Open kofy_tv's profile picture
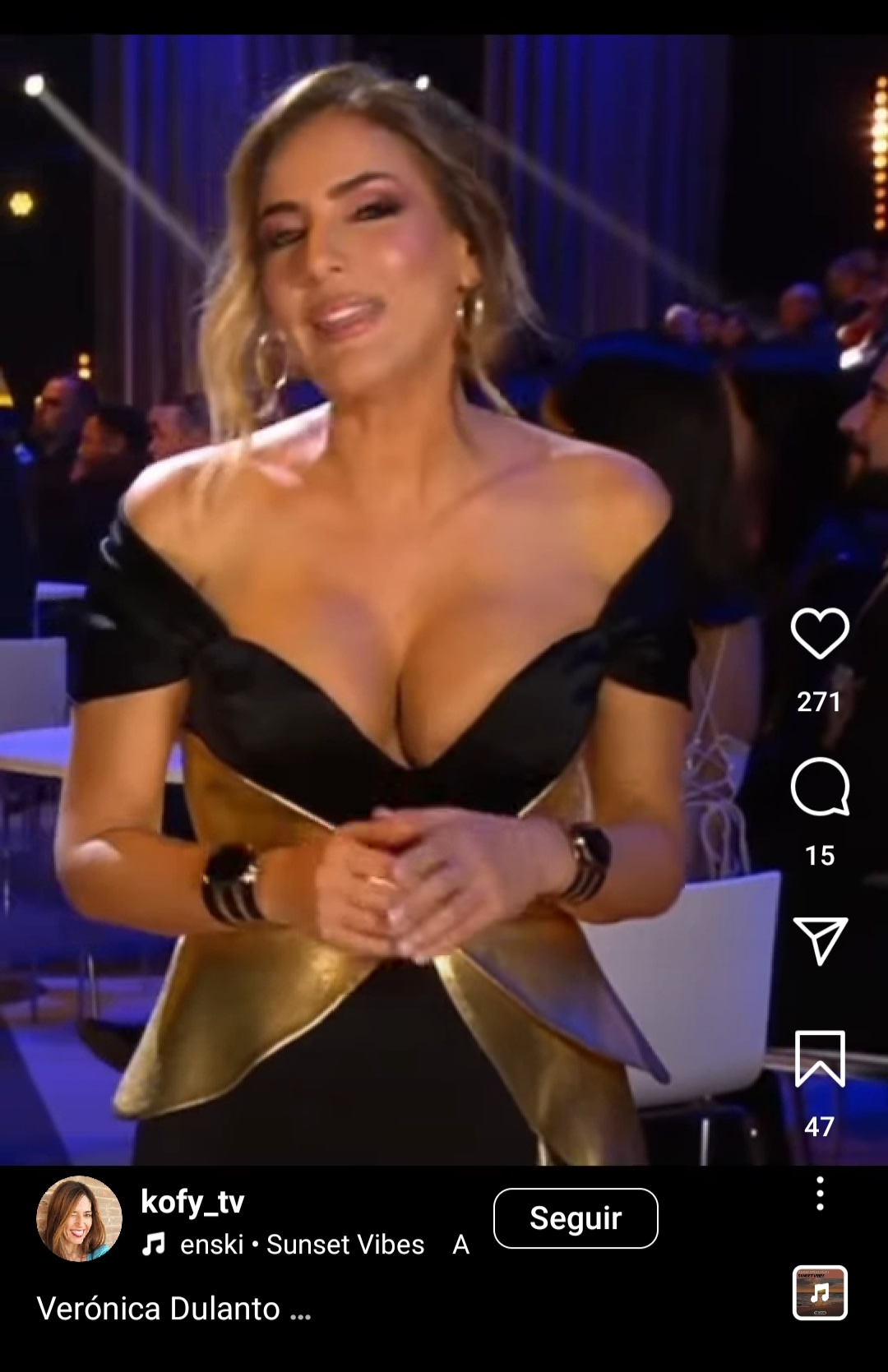This screenshot has width=888, height=1372. 79,1218
